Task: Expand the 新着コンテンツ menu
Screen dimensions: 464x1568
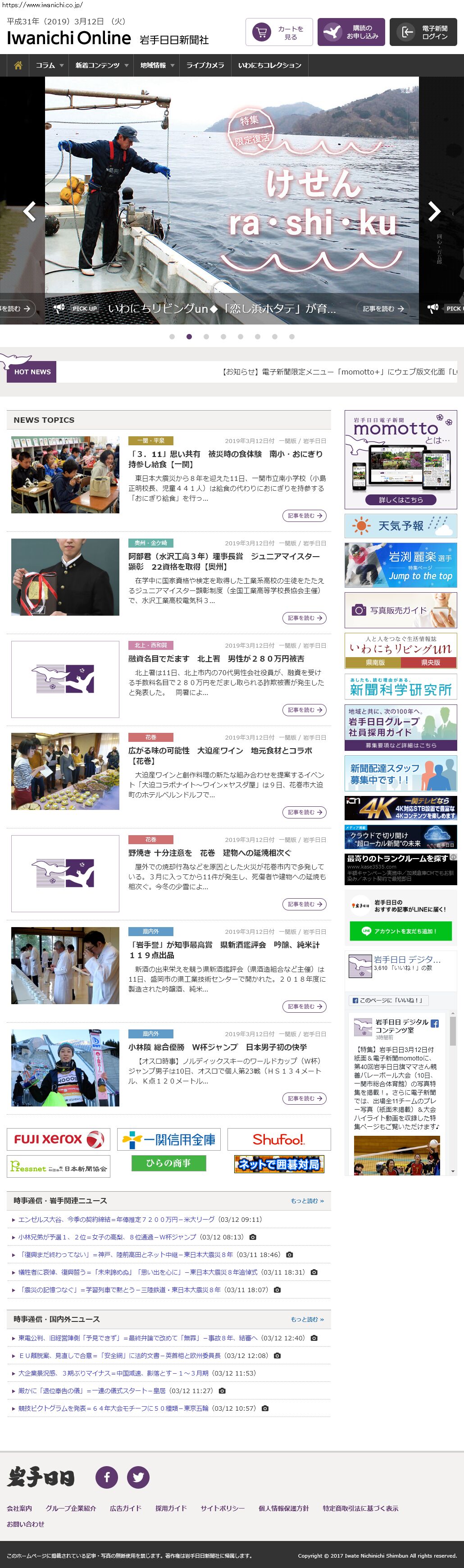Action: [101, 65]
